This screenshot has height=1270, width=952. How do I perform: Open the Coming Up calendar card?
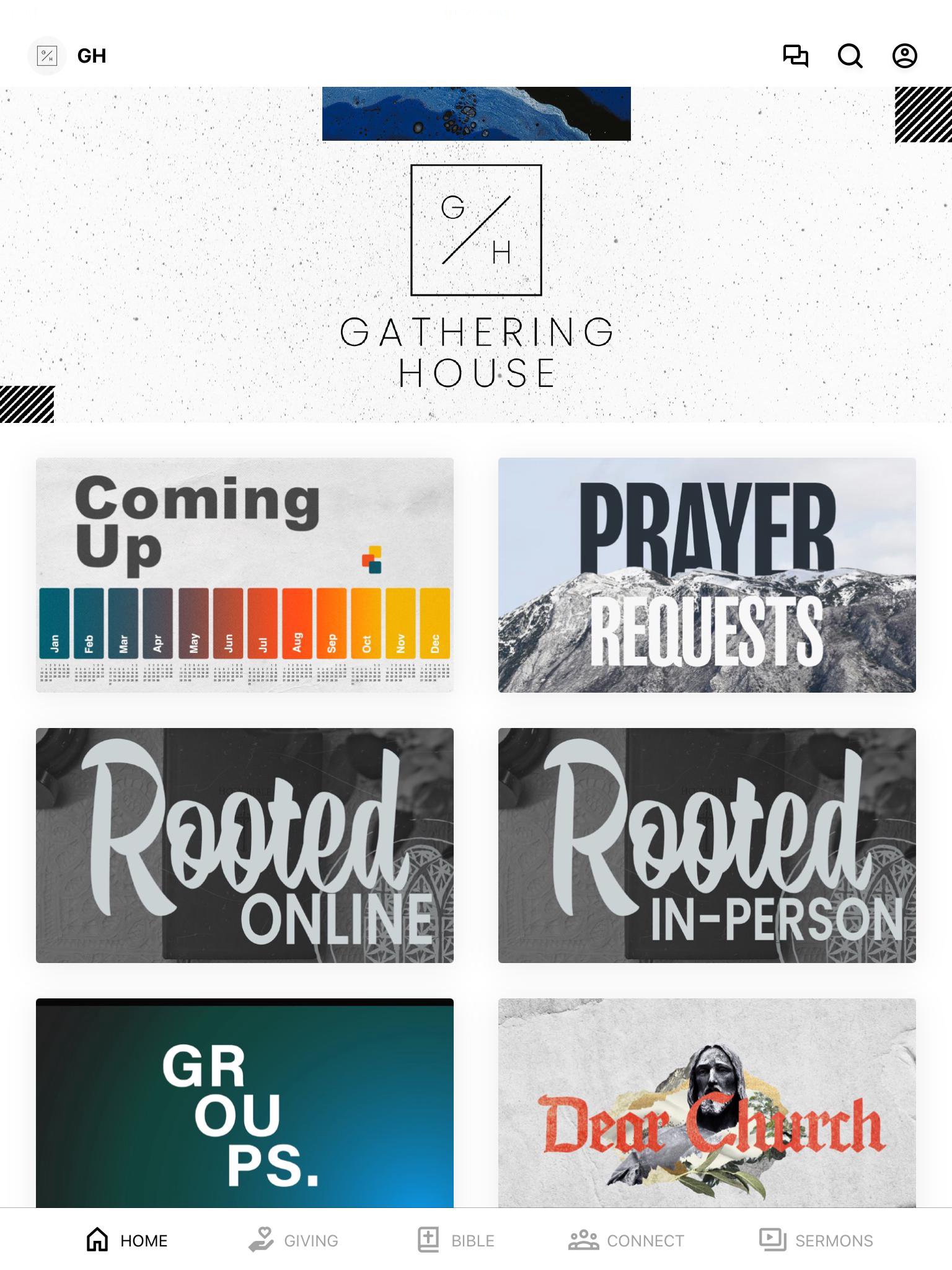pos(245,575)
